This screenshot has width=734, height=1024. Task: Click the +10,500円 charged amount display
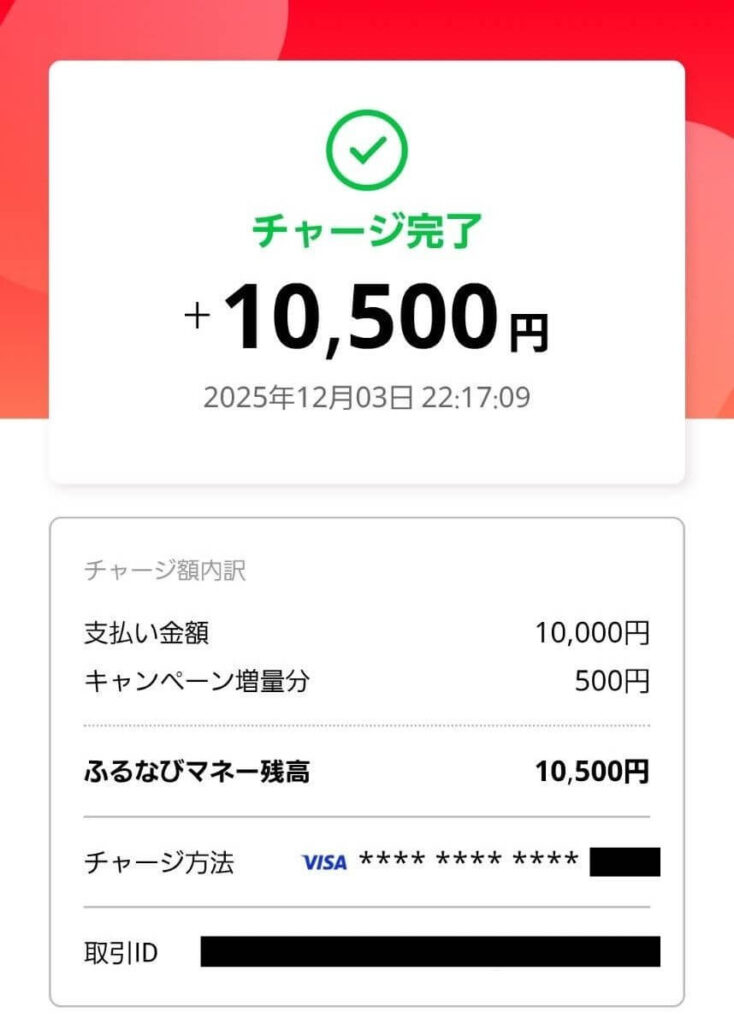367,318
